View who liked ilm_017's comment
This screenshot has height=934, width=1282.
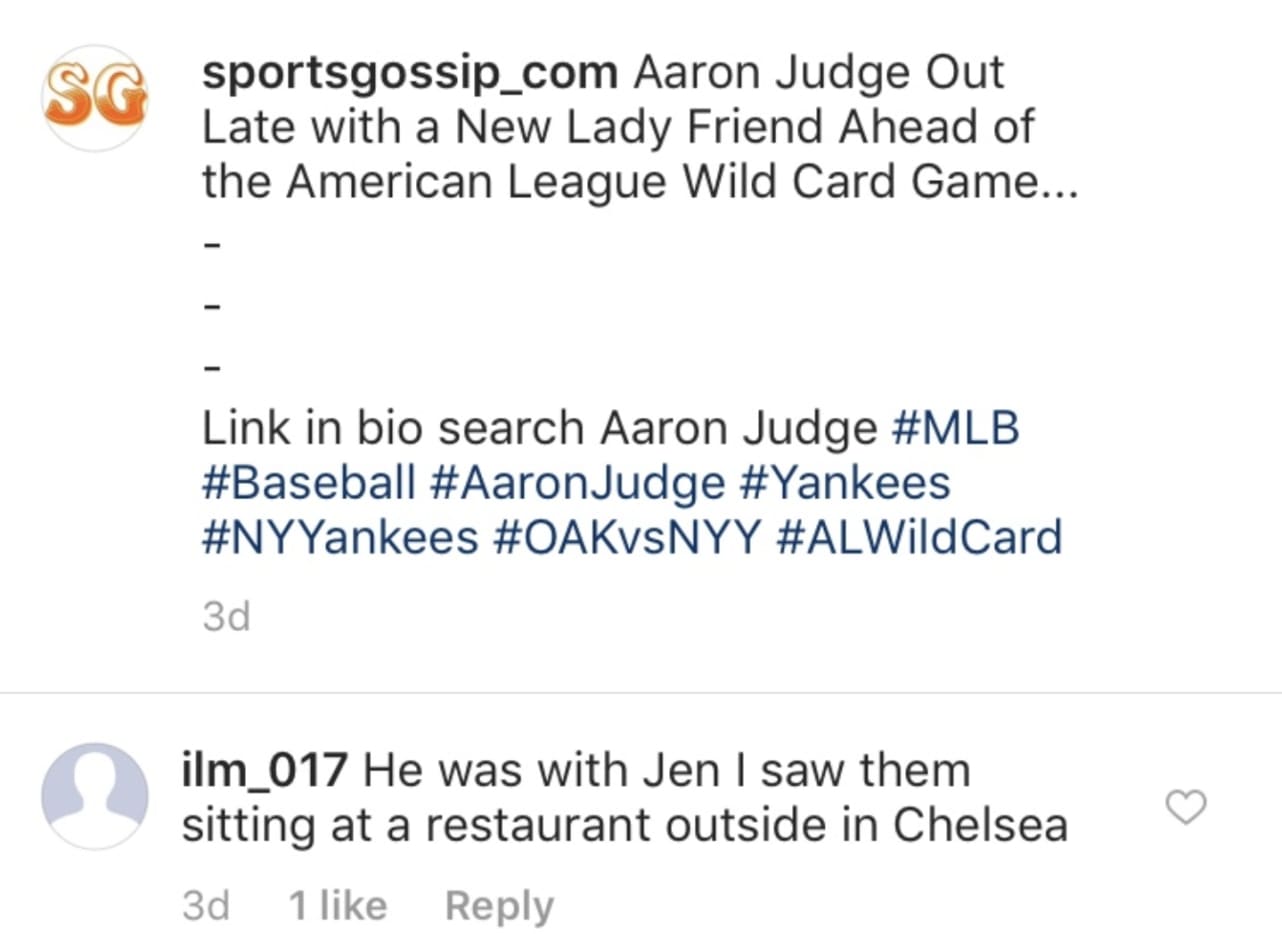coord(337,906)
